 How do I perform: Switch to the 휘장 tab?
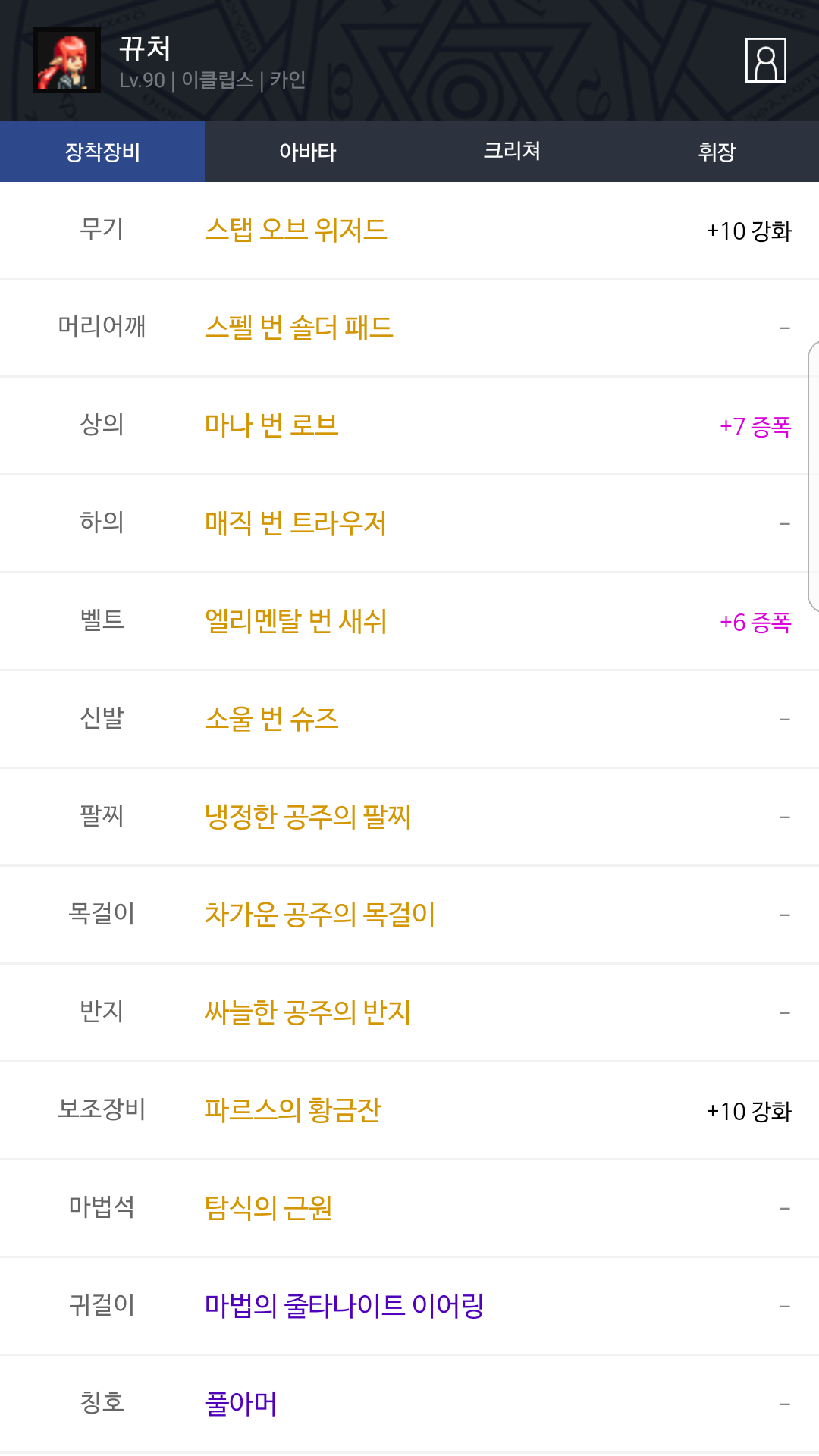pyautogui.click(x=717, y=152)
